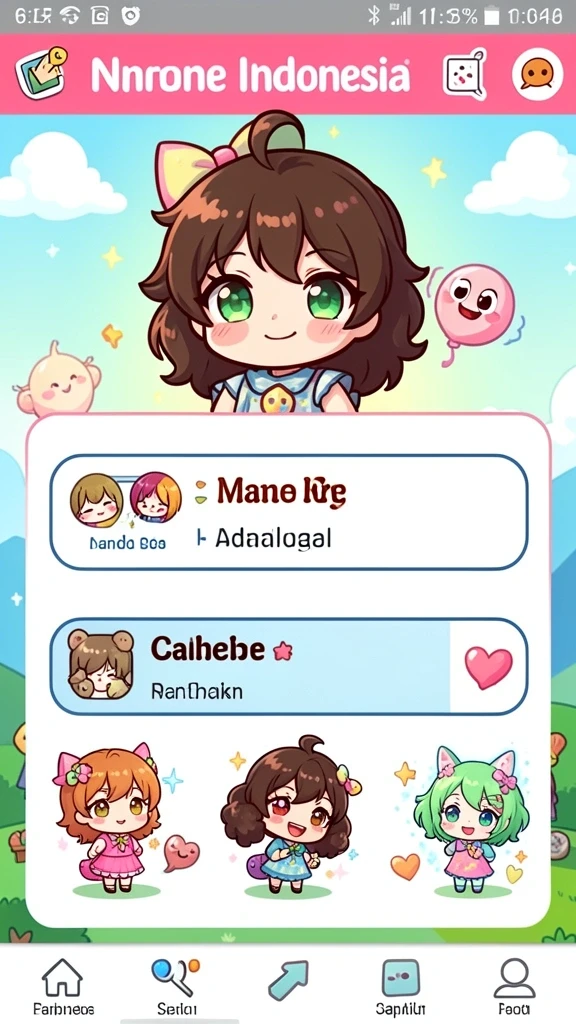Image resolution: width=576 pixels, height=1024 pixels.
Task: Switch to the profile tab in bottom bar
Action: coord(515,986)
